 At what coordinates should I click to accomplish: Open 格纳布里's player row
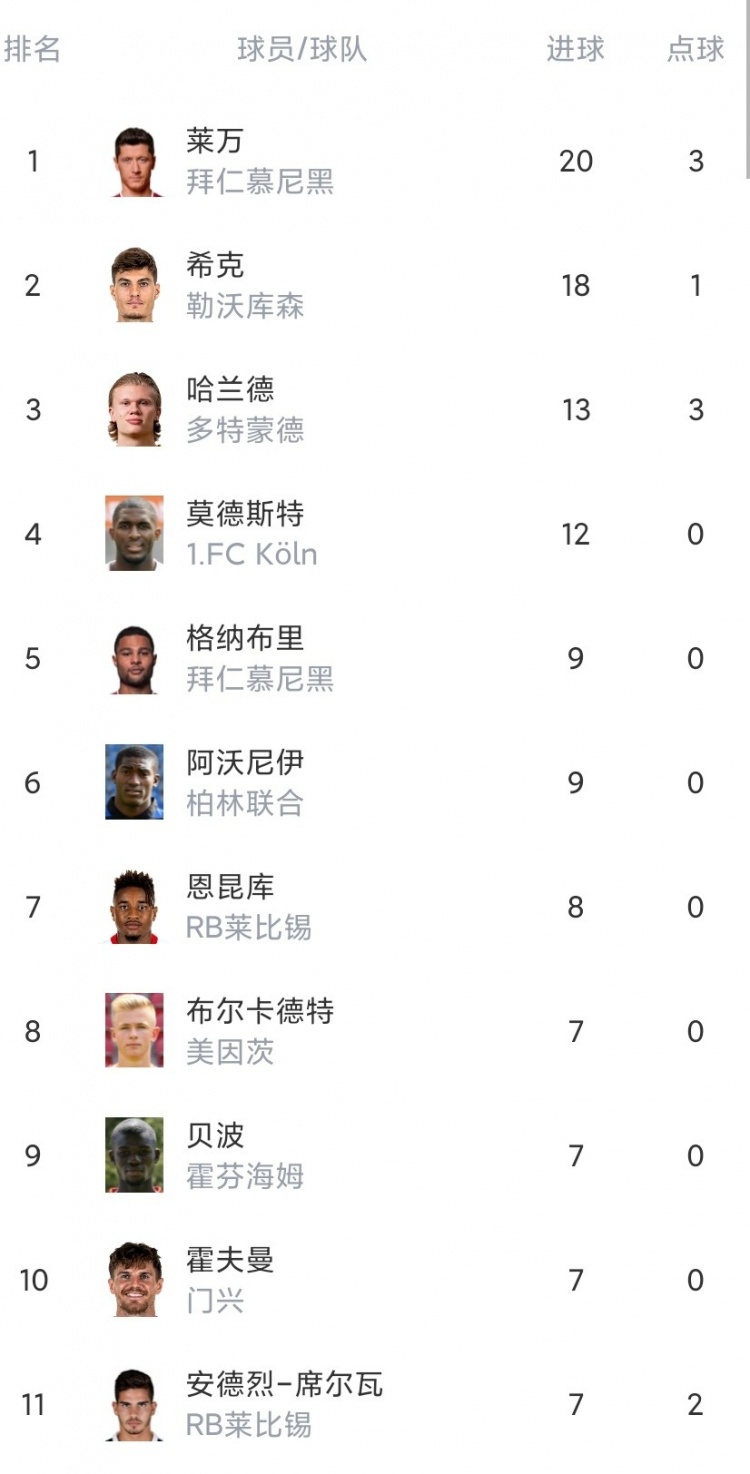pyautogui.click(x=375, y=658)
